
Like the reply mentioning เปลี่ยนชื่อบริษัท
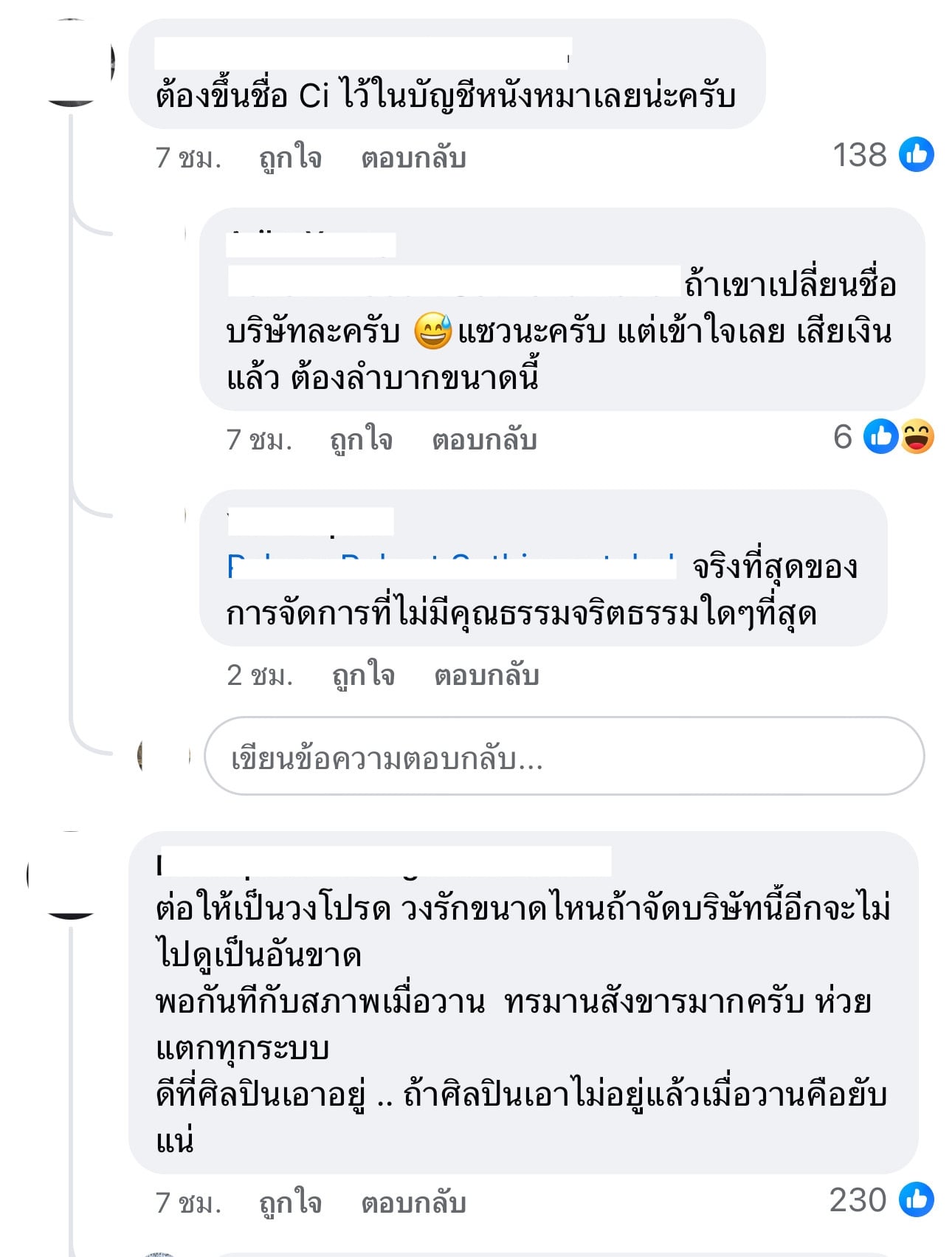pyautogui.click(x=361, y=440)
